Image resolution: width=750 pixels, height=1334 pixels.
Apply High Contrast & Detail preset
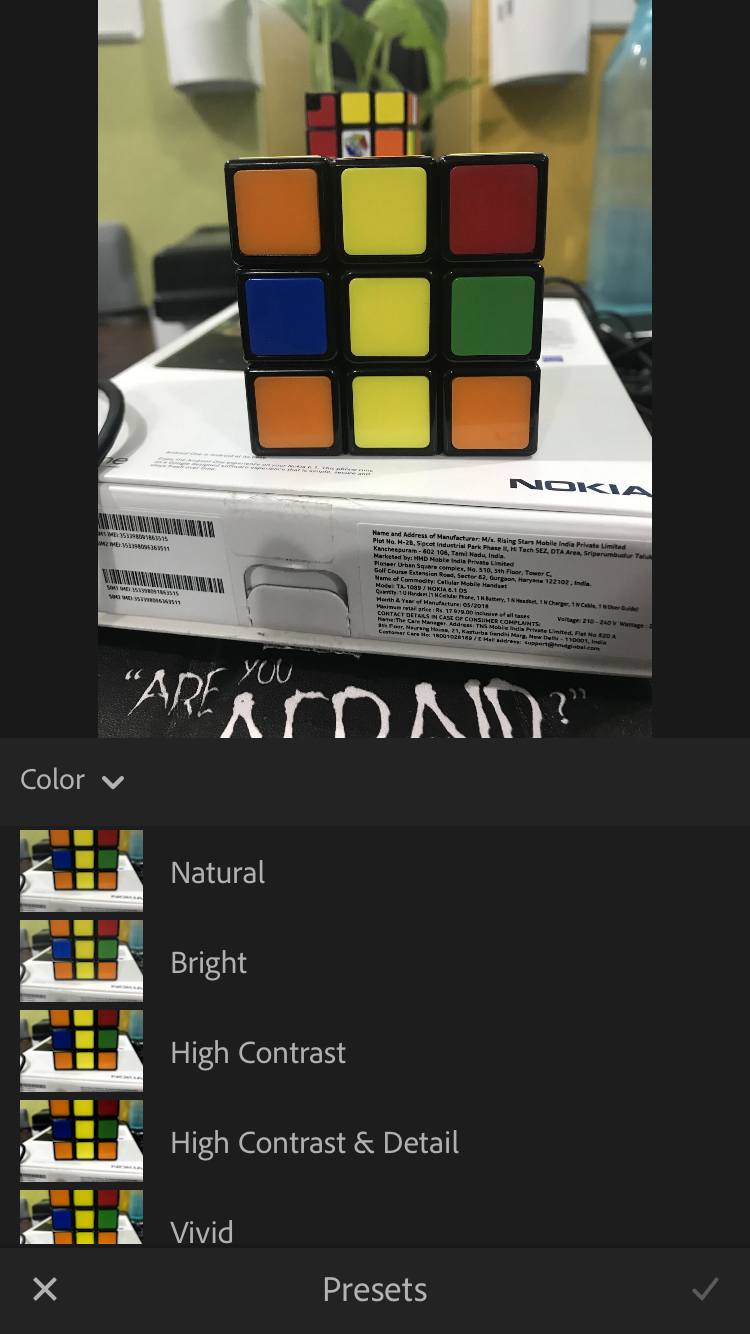(x=314, y=1142)
